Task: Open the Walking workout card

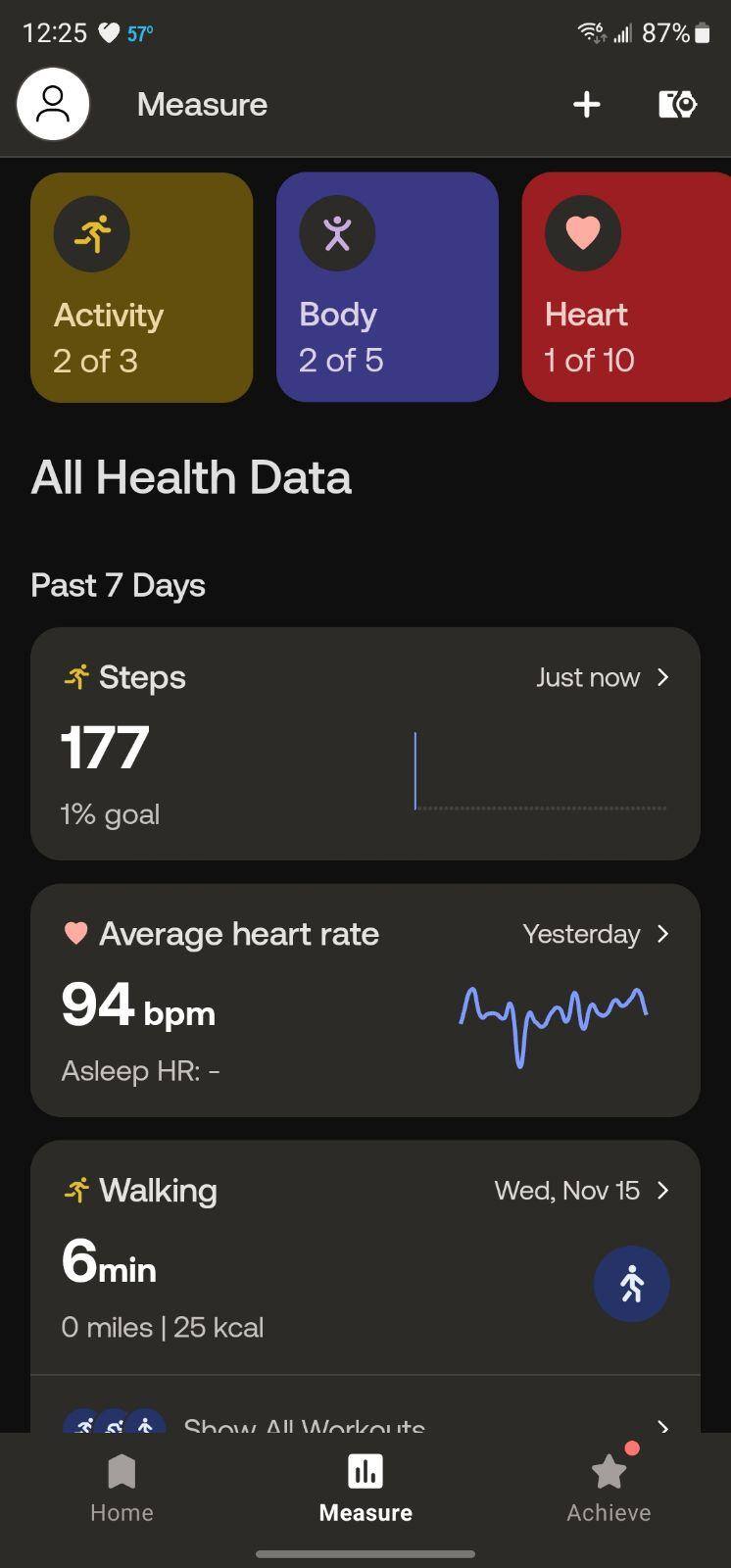Action: point(365,1257)
